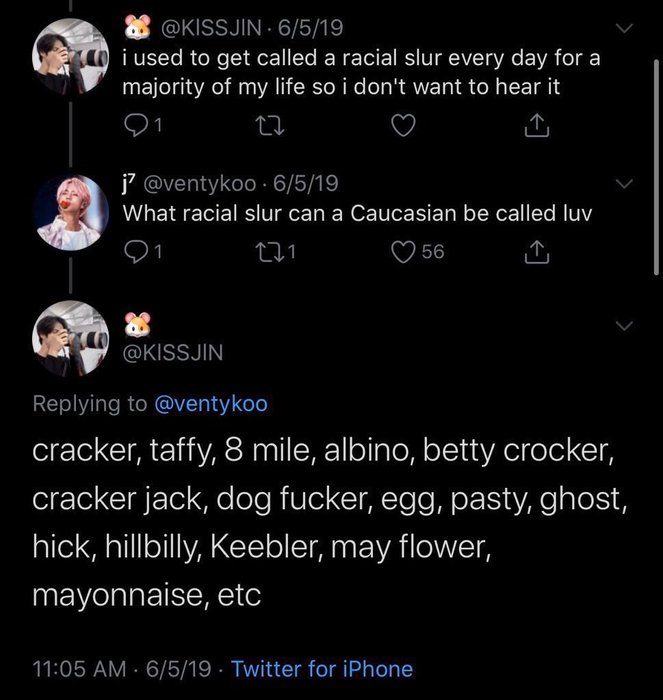
Task: Tap the Twitter for iPhone source link
Action: click(321, 668)
